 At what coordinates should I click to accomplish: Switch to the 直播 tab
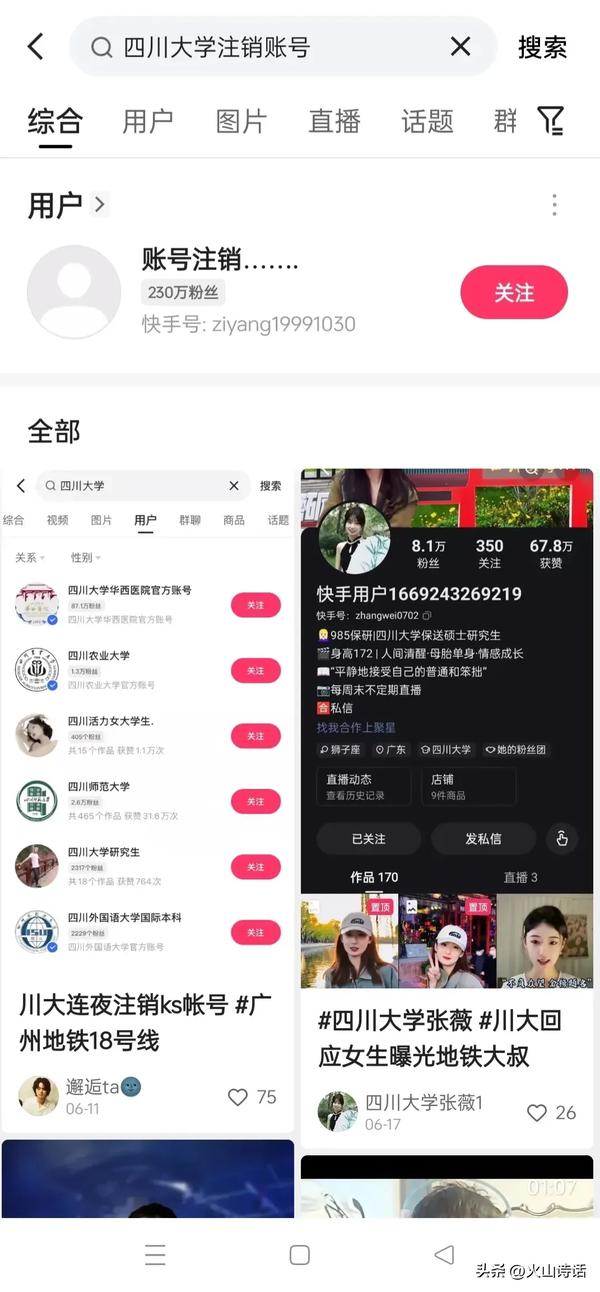pyautogui.click(x=334, y=121)
